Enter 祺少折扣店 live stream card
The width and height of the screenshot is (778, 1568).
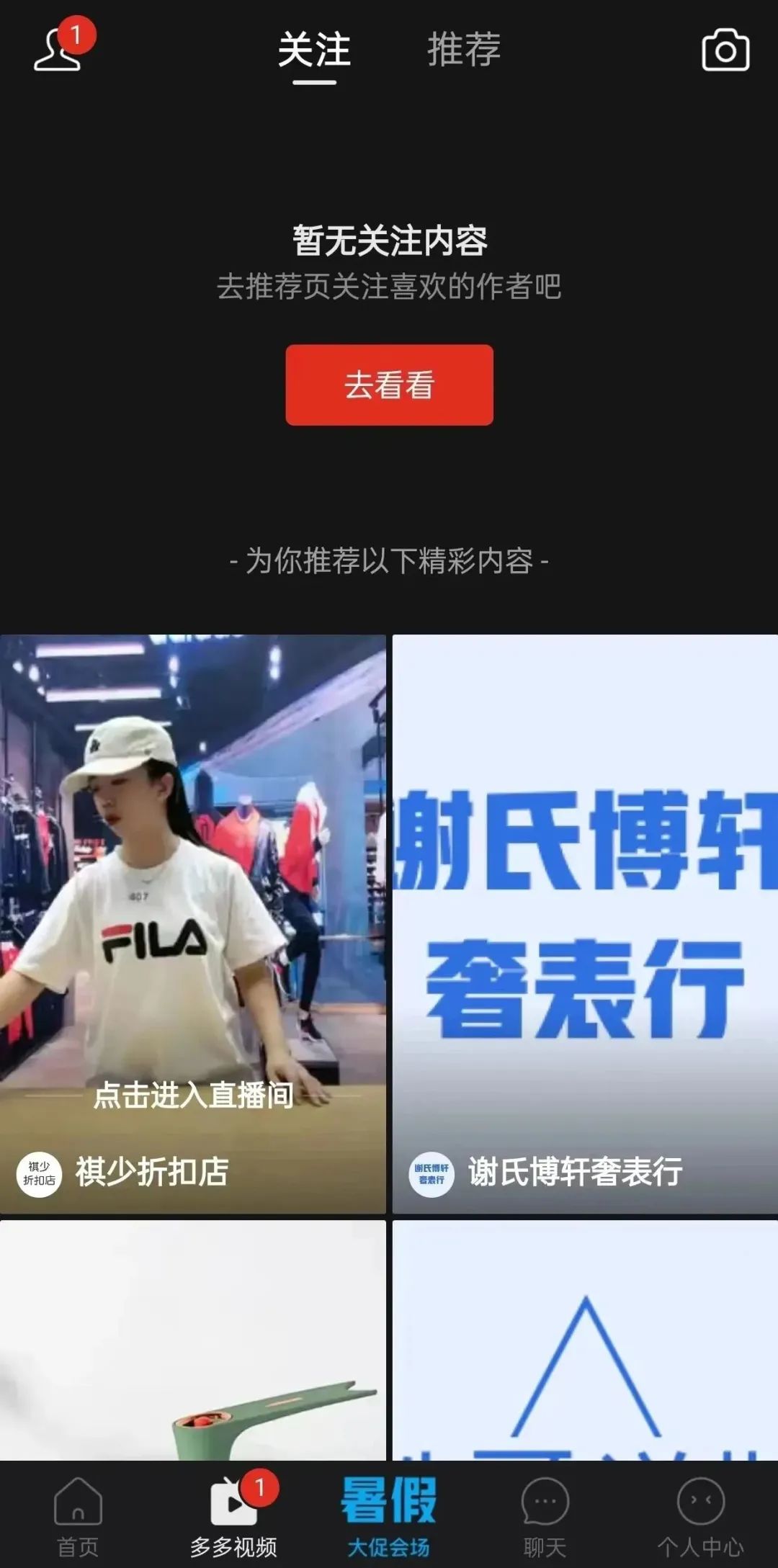tap(192, 923)
